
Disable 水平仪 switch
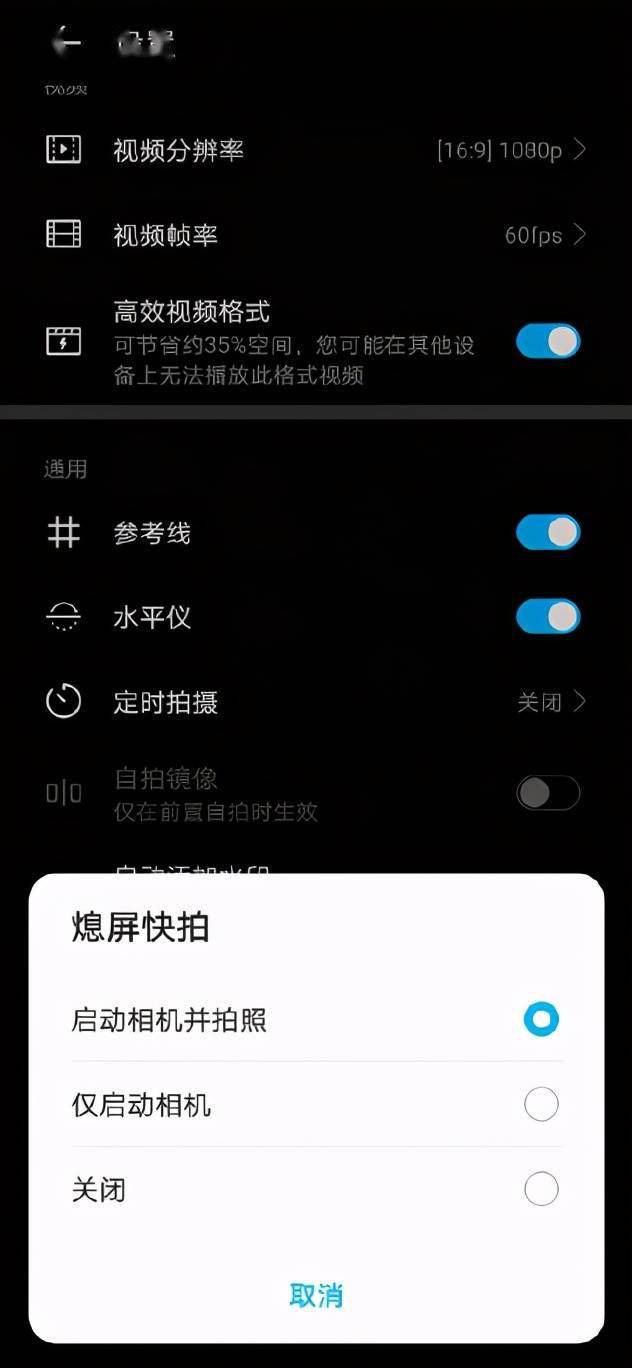coord(548,616)
